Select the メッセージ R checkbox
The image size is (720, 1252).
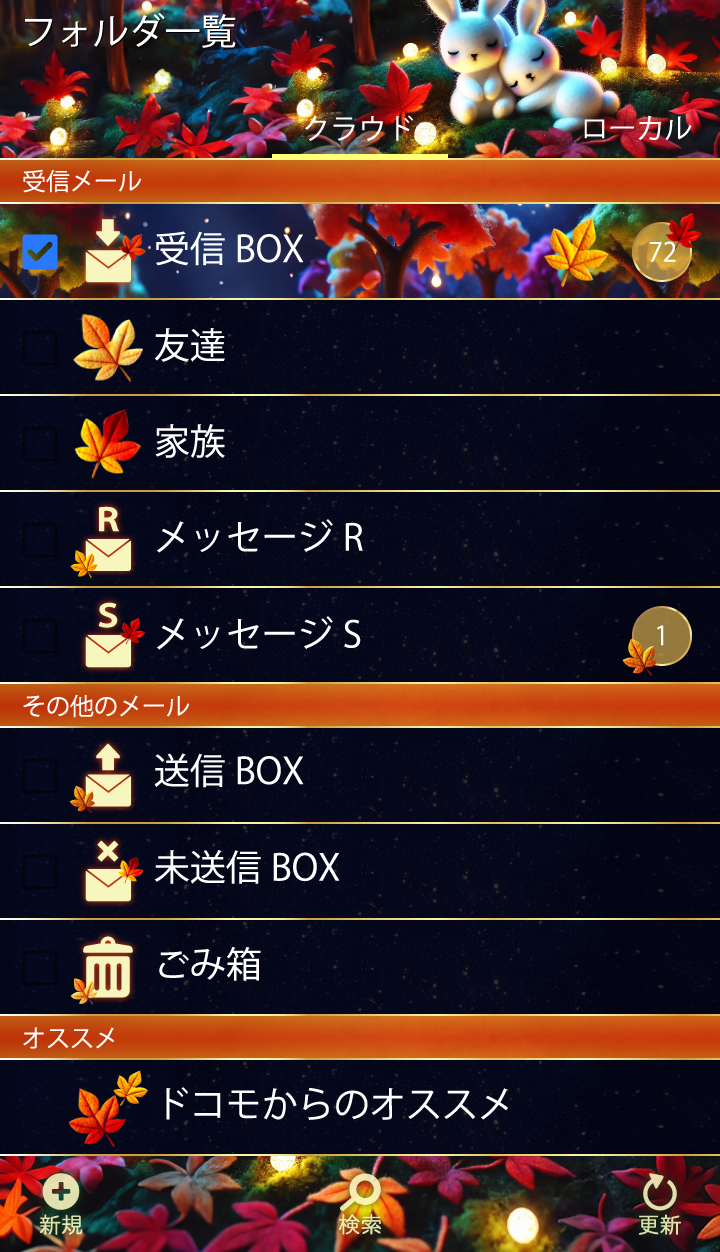[x=40, y=539]
